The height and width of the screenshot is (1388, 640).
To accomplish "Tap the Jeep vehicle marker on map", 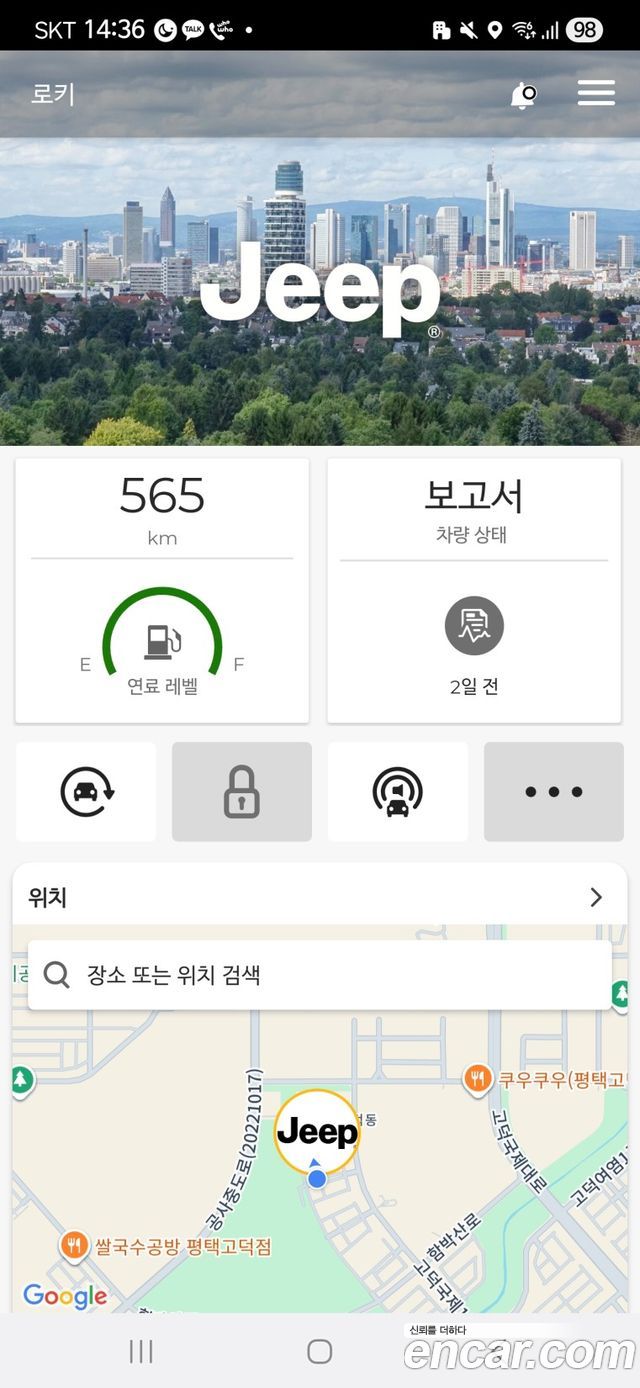I will (317, 1132).
